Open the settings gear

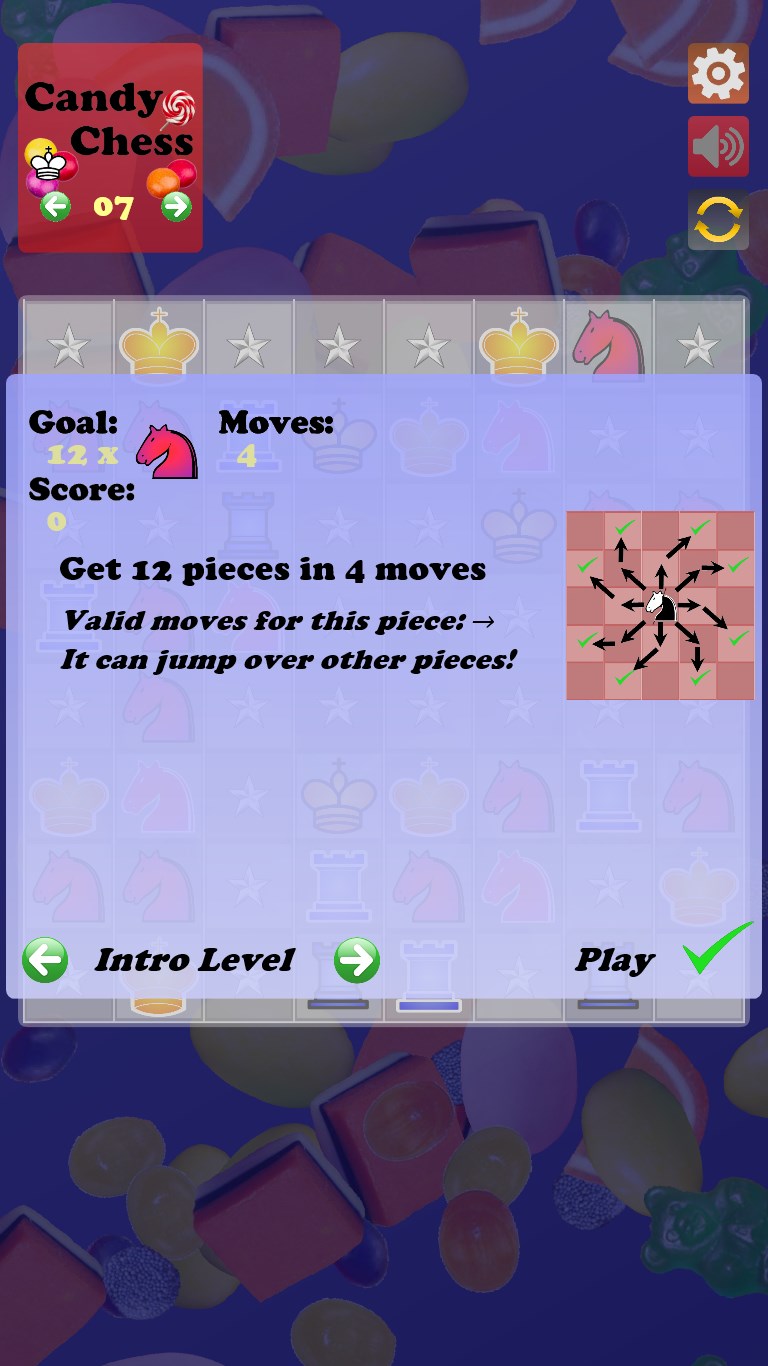point(718,73)
